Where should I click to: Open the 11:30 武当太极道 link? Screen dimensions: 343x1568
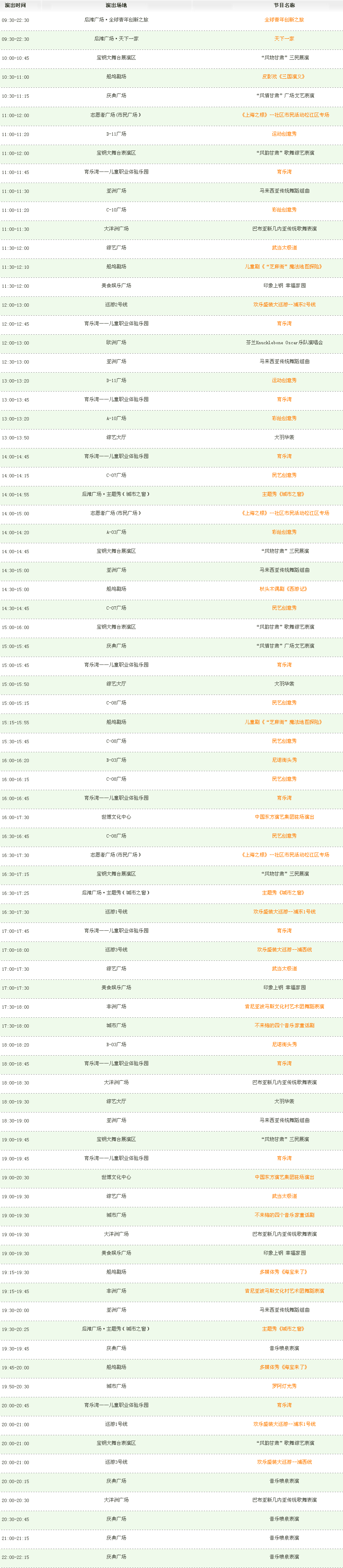click(284, 248)
